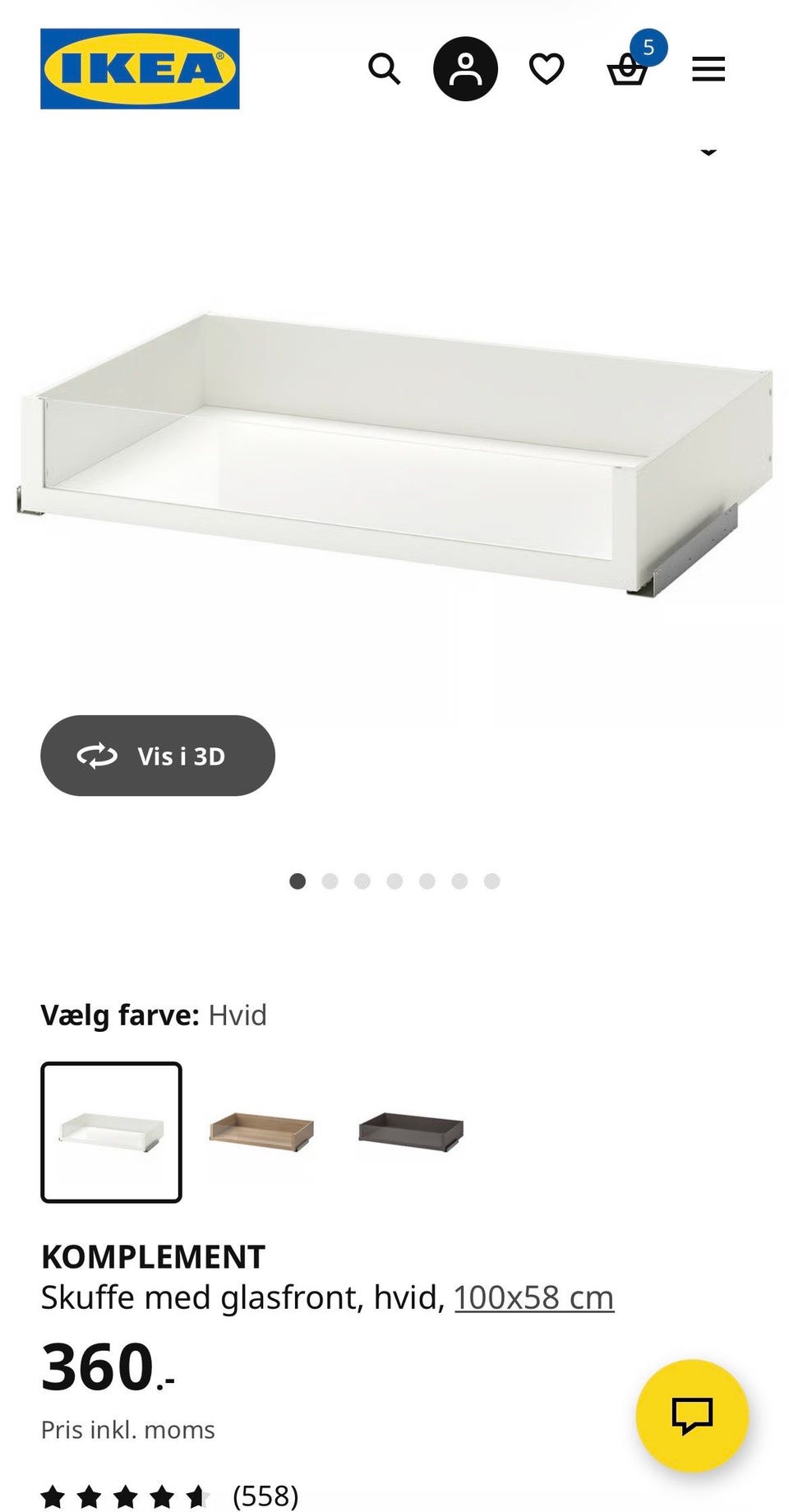This screenshot has height=1512, width=789.
Task: Open the wishlist heart icon
Action: coord(546,69)
